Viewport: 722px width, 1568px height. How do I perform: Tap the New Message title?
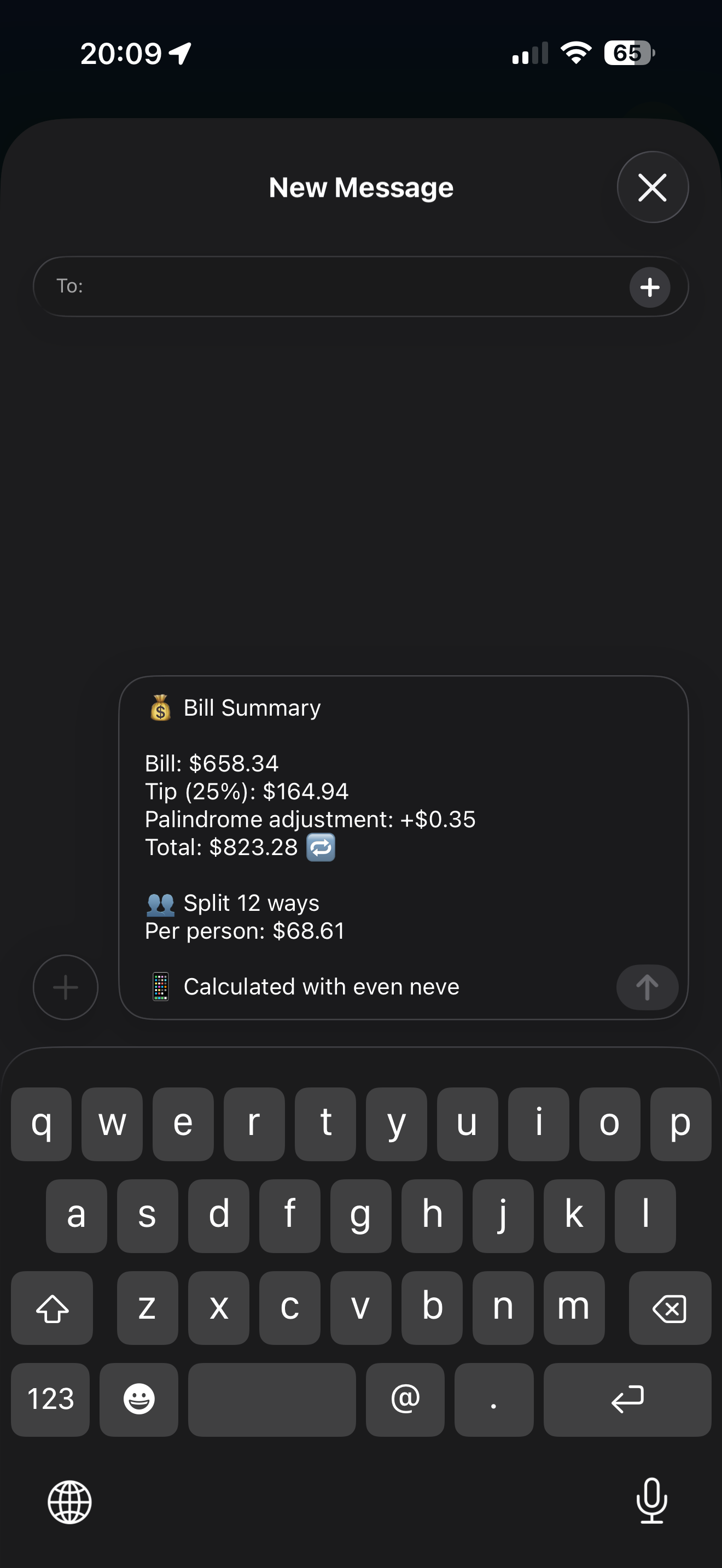(x=361, y=187)
